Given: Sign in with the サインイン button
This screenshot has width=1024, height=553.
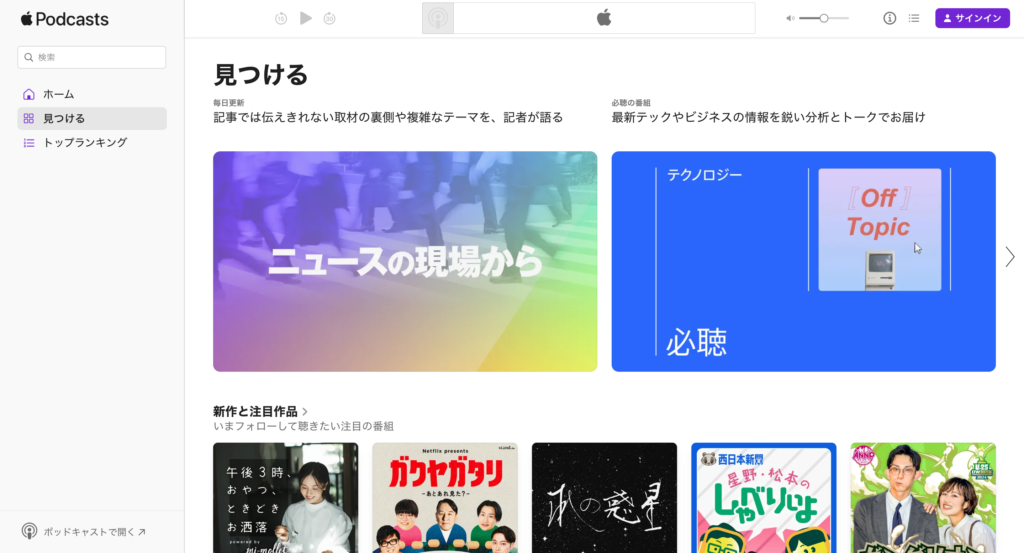Looking at the screenshot, I should (x=972, y=18).
